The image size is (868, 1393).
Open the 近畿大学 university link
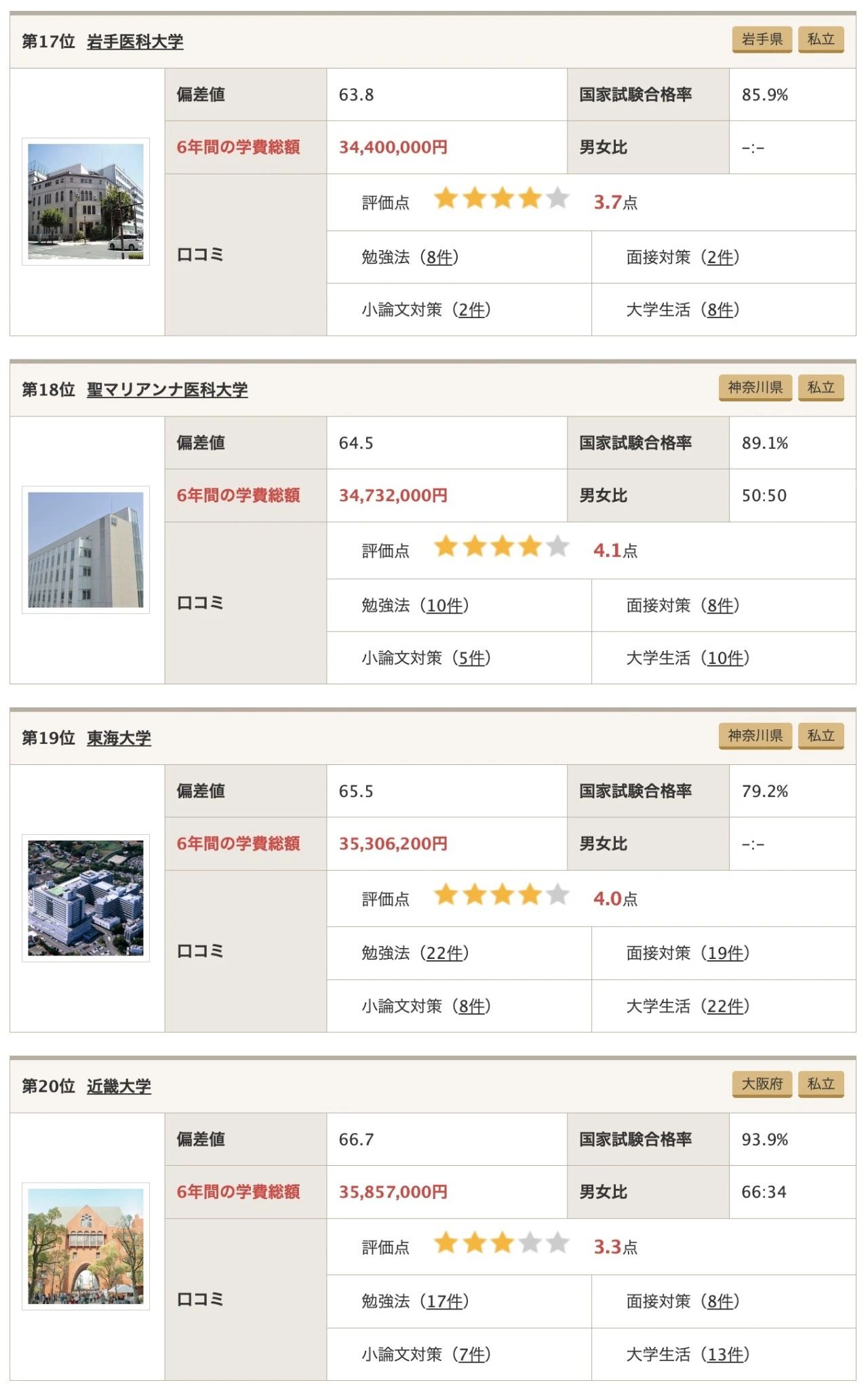[119, 1086]
